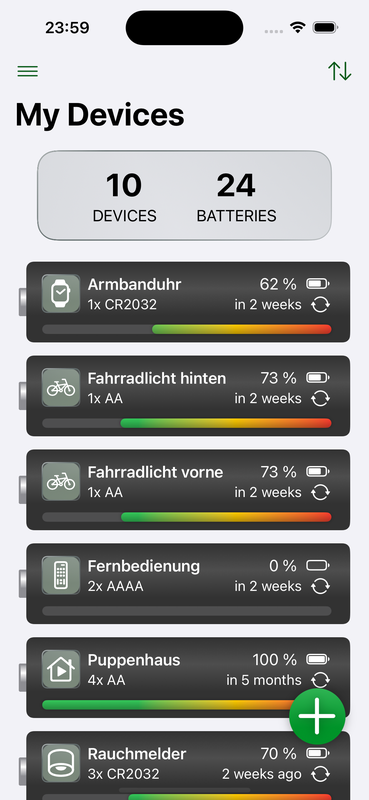This screenshot has height=800, width=369.
Task: Renew the battery for Armbanduhr
Action: 320,305
